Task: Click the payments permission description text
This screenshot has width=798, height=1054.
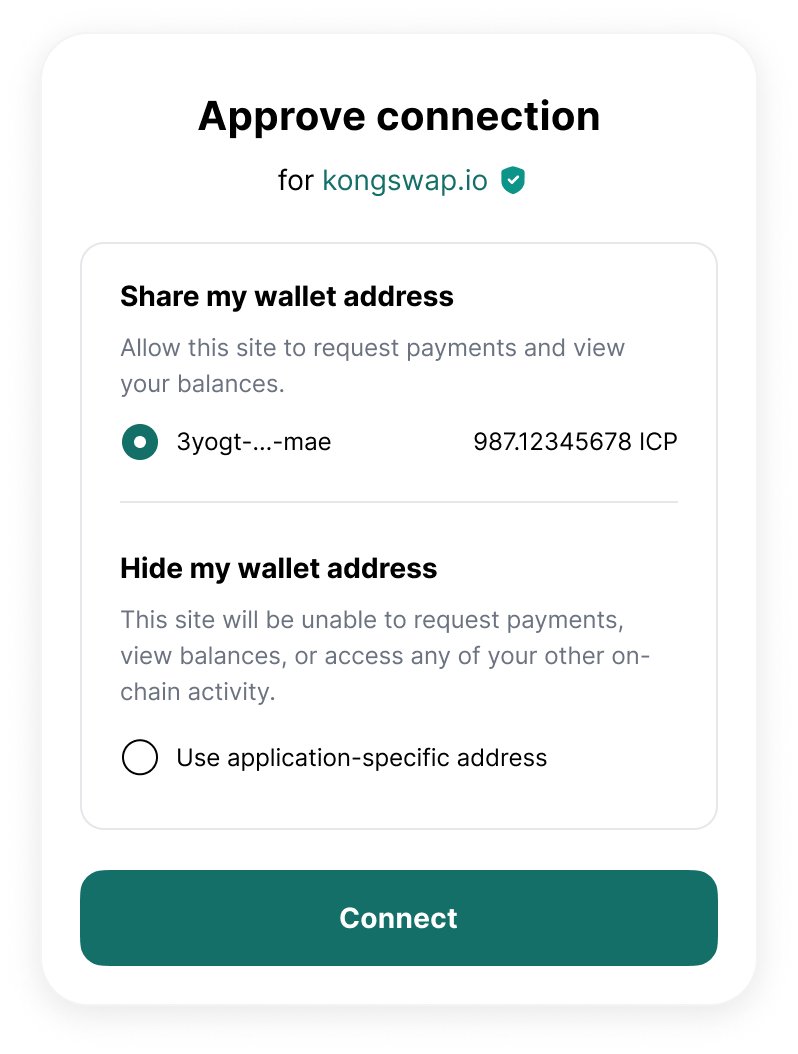Action: click(x=372, y=364)
